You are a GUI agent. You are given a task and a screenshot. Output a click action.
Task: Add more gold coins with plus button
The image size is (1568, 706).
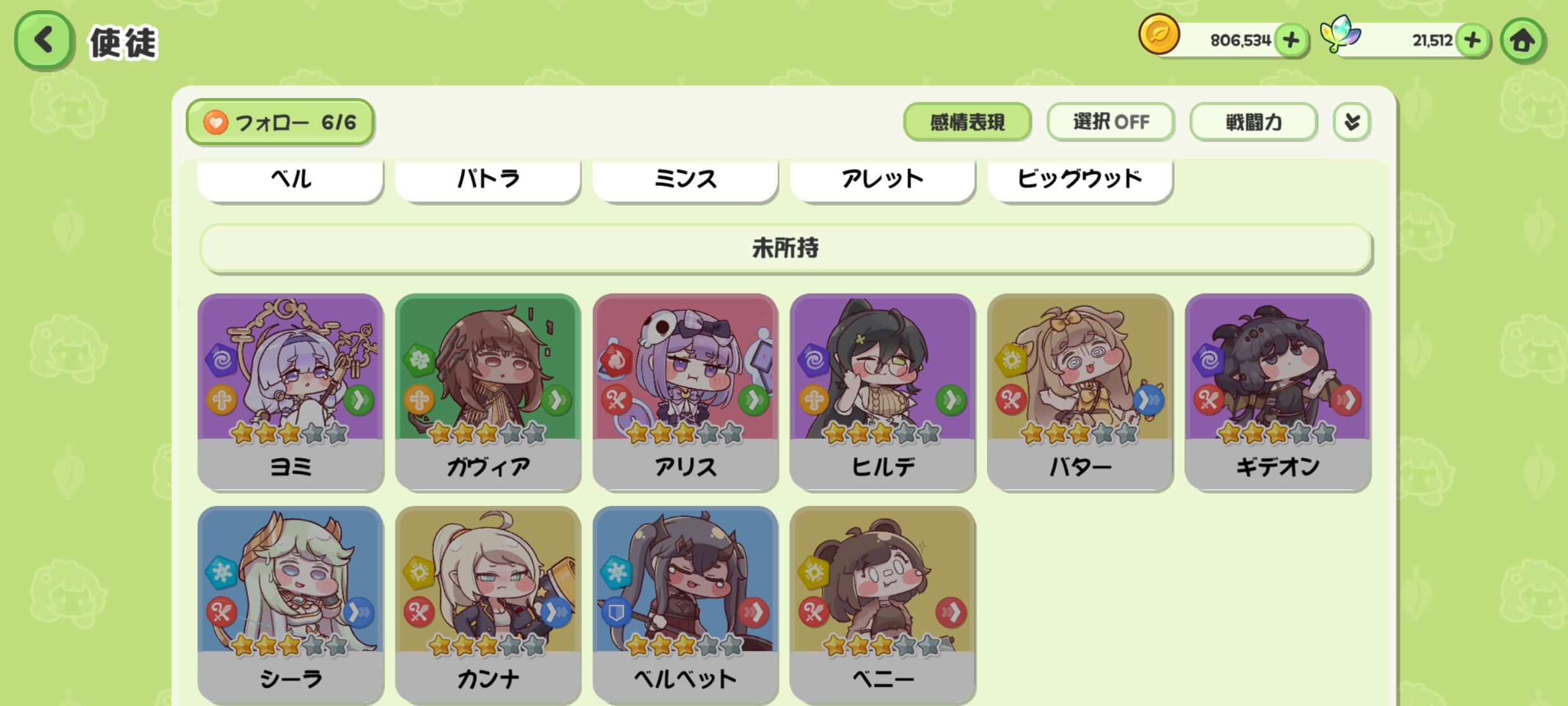[1290, 40]
